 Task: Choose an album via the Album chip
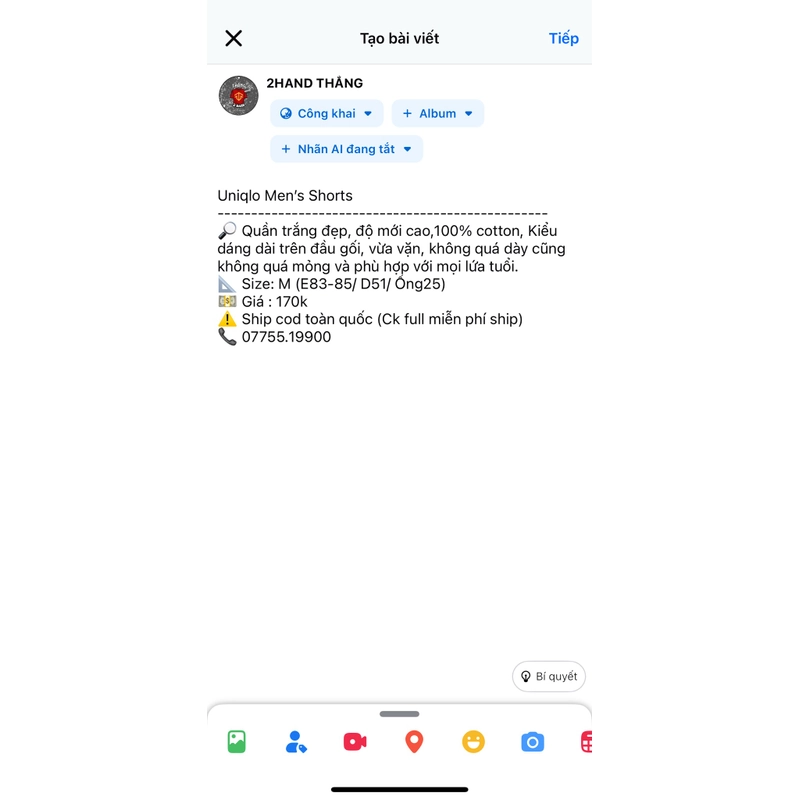coord(437,114)
